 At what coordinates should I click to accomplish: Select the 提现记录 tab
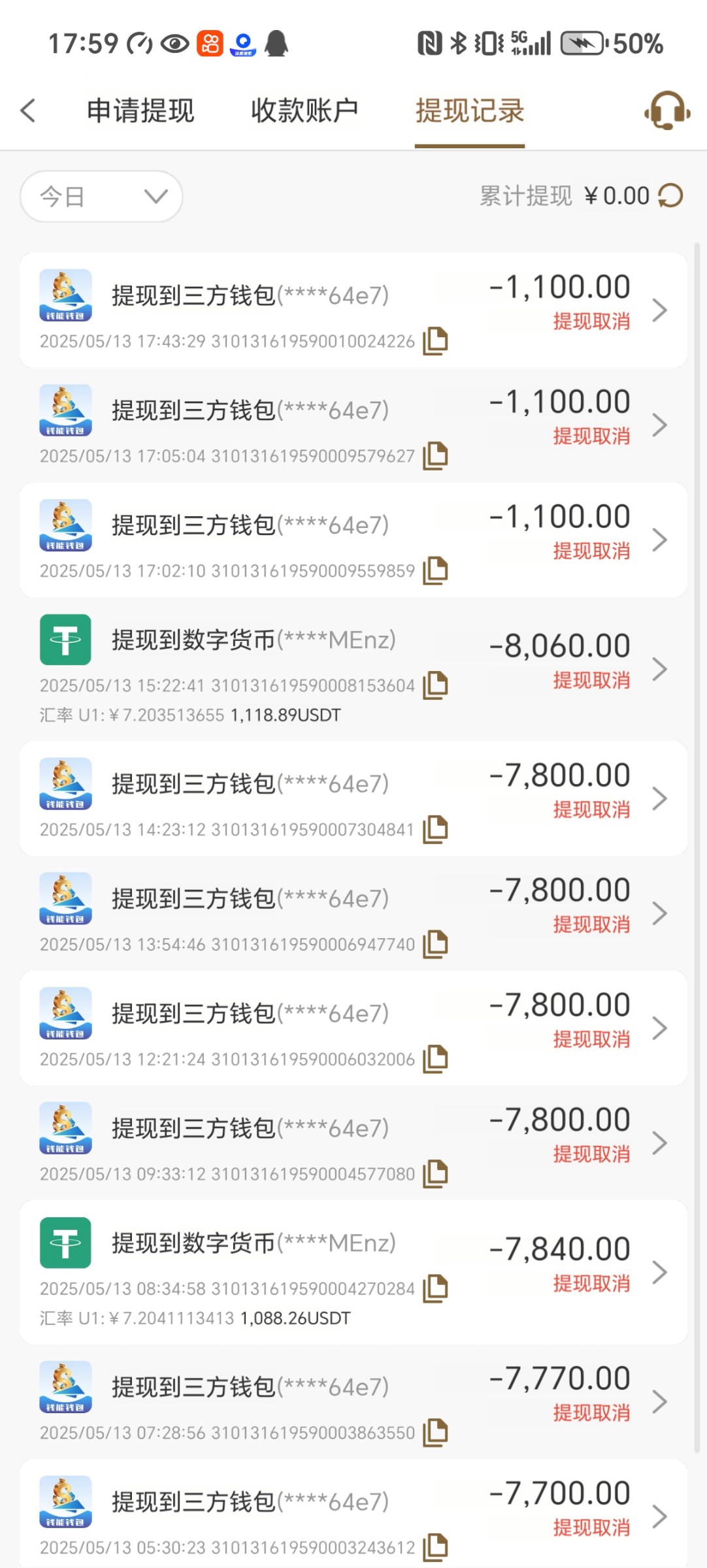(x=470, y=110)
